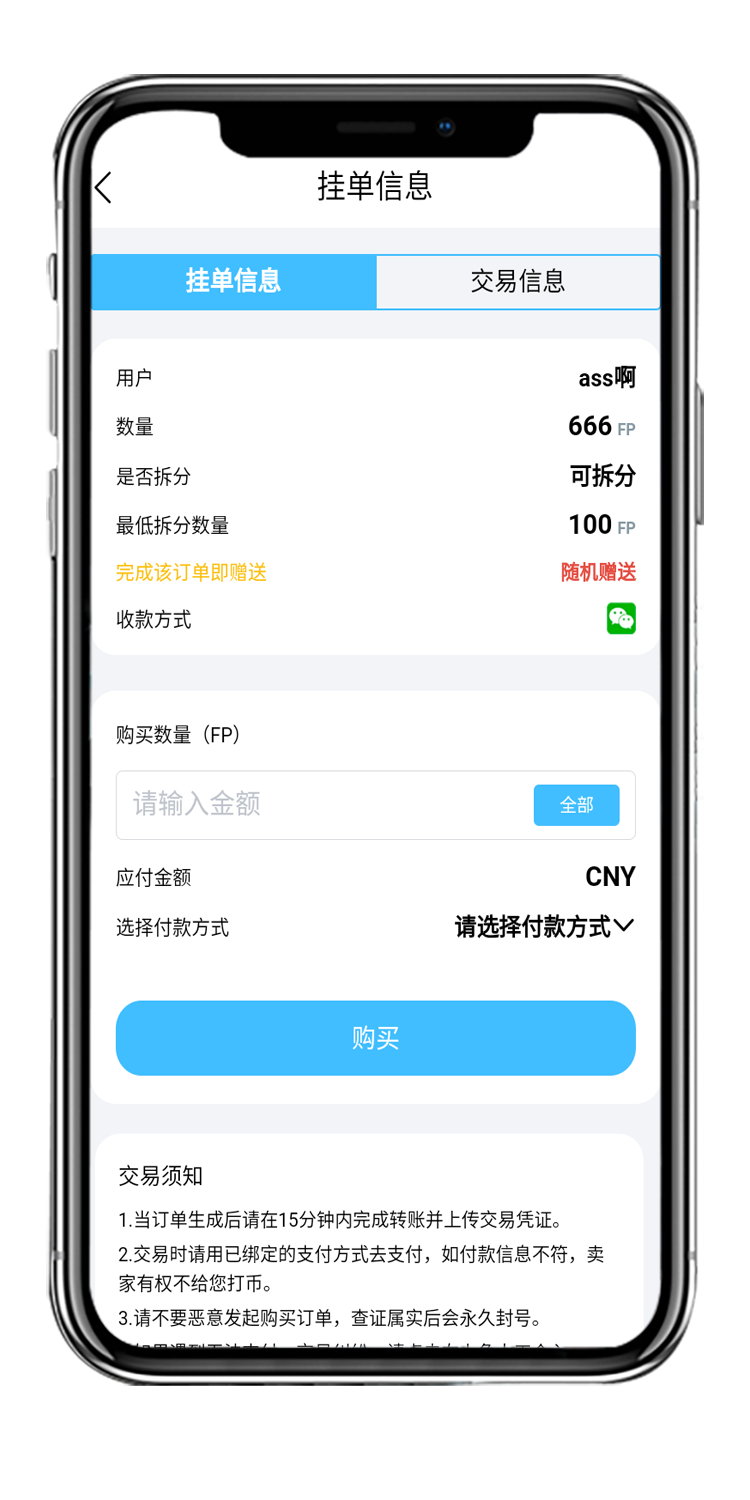This screenshot has height=1500, width=750.
Task: Switch to the 交易信息 tab
Action: [x=518, y=281]
